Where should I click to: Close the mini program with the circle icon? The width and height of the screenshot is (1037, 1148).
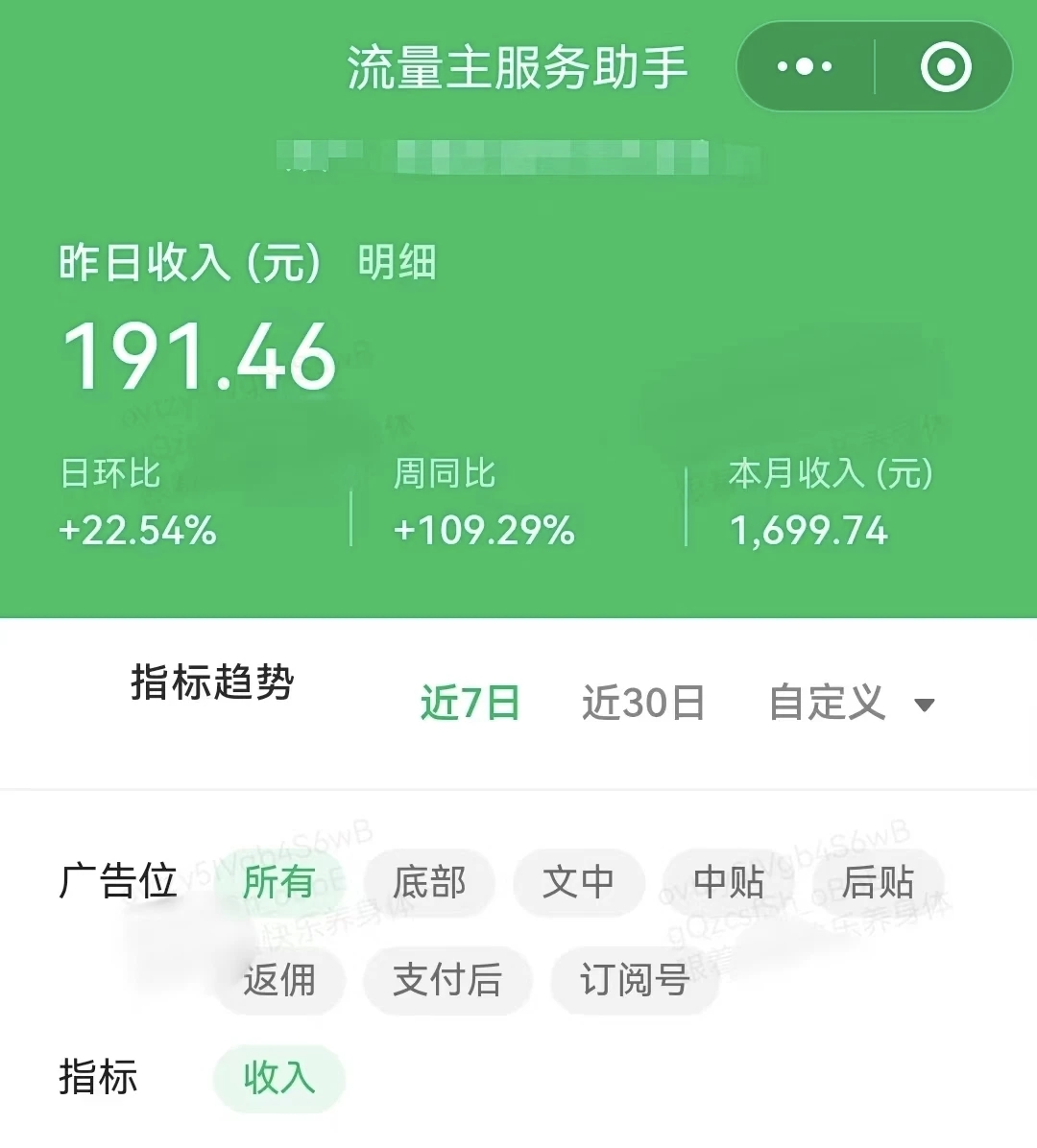(x=945, y=67)
